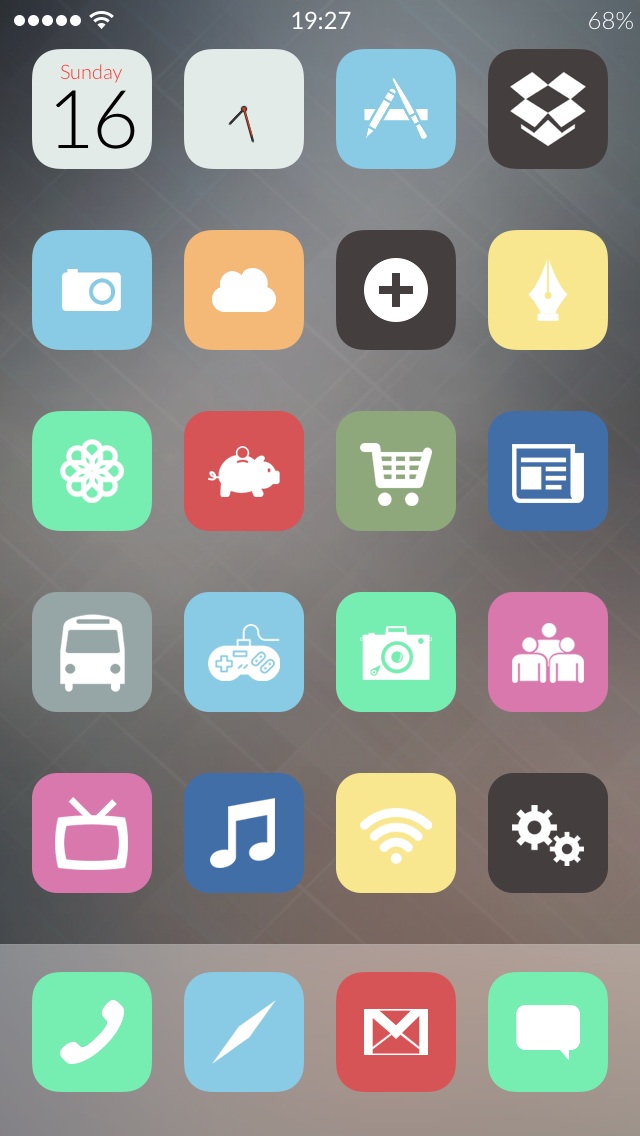Open the calendar app showing Sunday 16
This screenshot has height=1136, width=640.
(x=92, y=109)
